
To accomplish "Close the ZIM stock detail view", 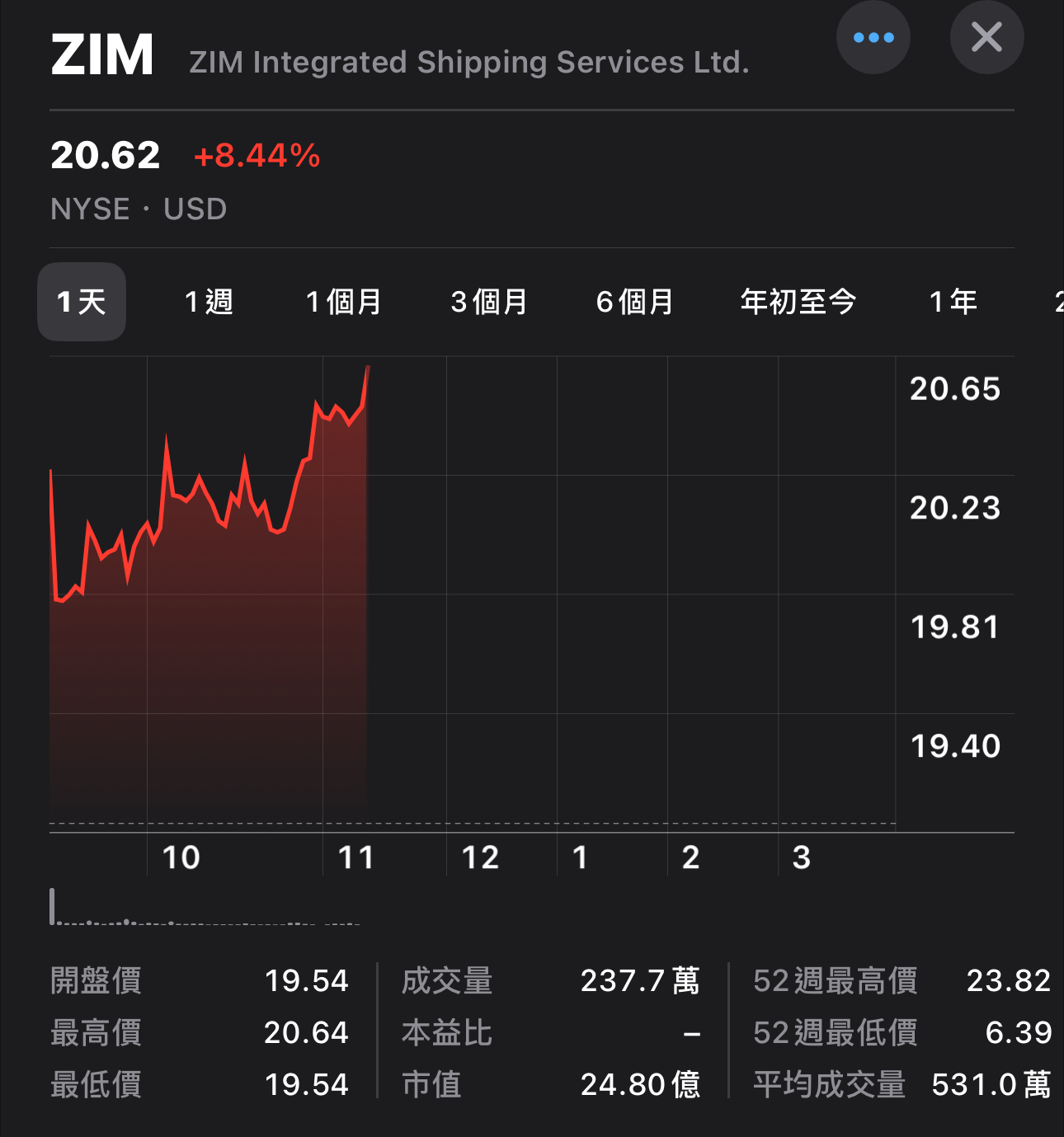I will point(987,37).
